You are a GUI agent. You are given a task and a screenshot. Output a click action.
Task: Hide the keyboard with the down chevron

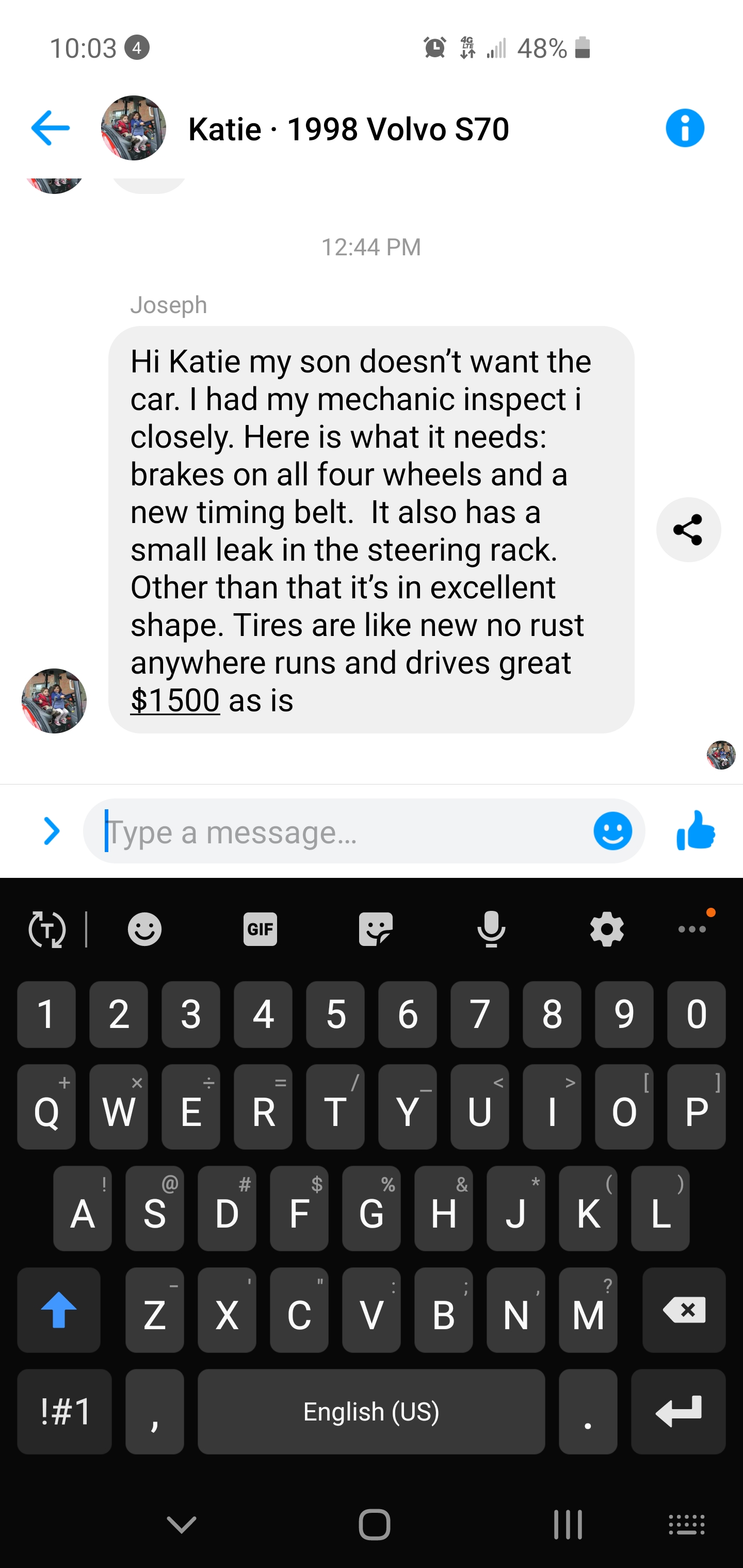pyautogui.click(x=182, y=1525)
